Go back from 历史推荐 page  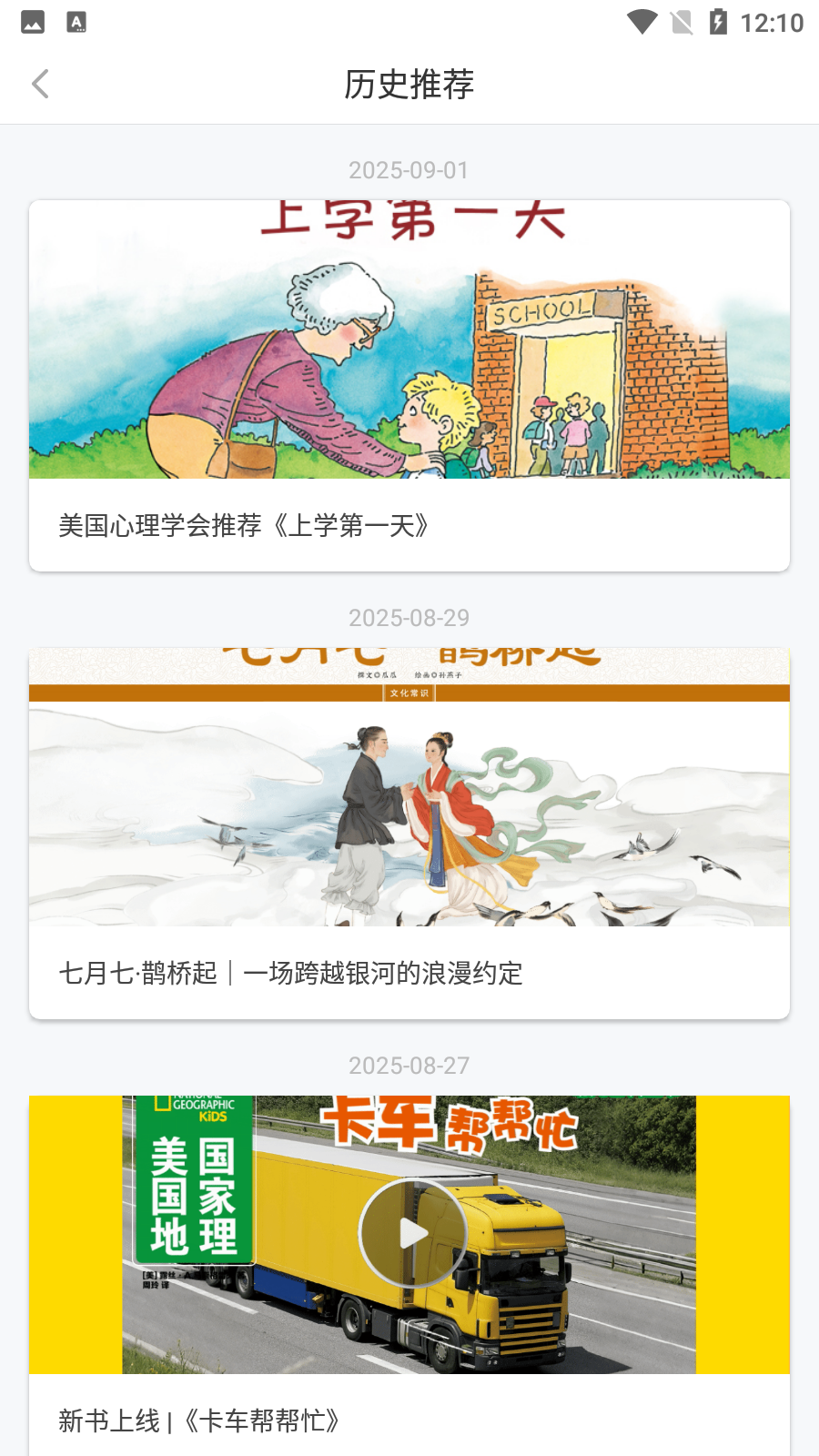pyautogui.click(x=40, y=85)
